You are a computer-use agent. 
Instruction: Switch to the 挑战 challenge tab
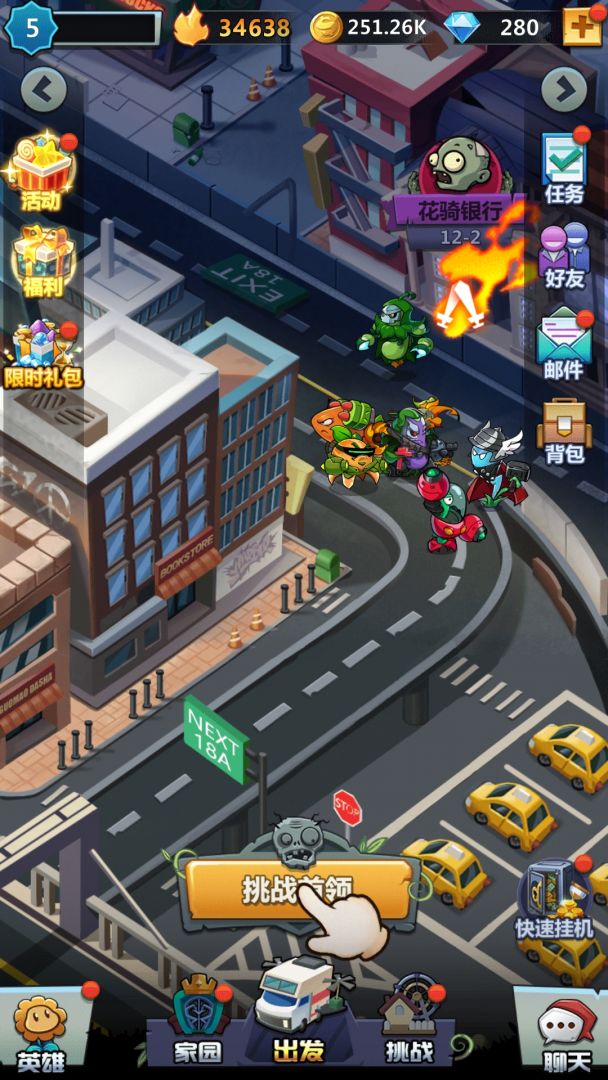[409, 1022]
